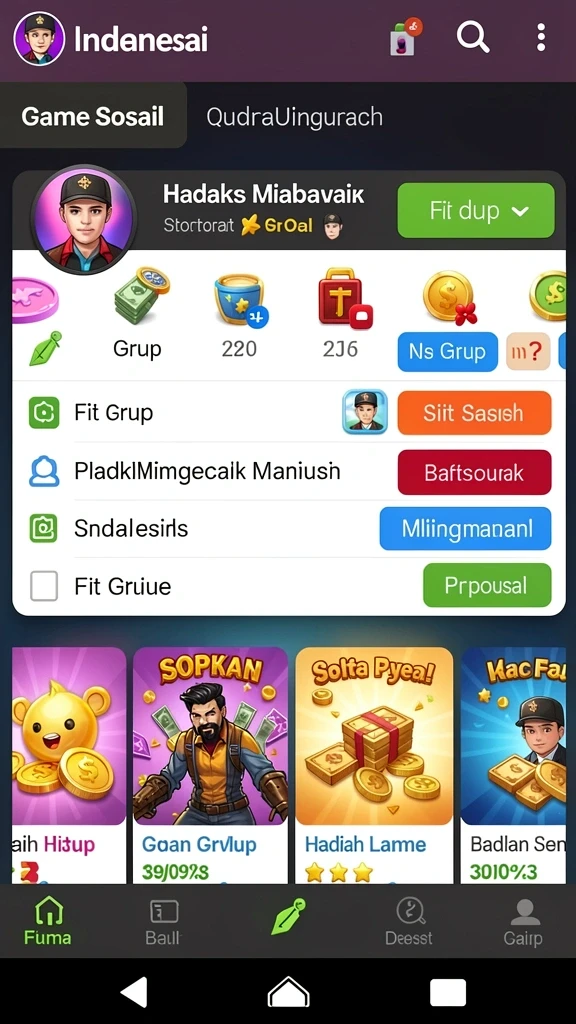Tap the center green pen bottom button
The height and width of the screenshot is (1024, 576).
tap(288, 916)
